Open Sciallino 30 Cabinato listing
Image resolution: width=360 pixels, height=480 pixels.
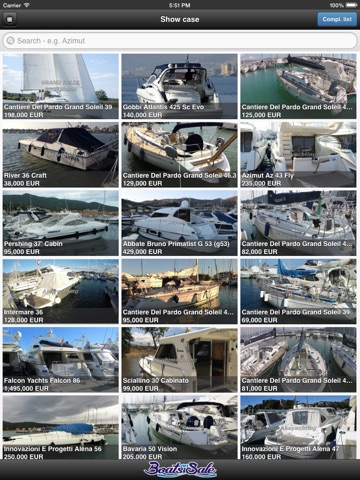(179, 360)
